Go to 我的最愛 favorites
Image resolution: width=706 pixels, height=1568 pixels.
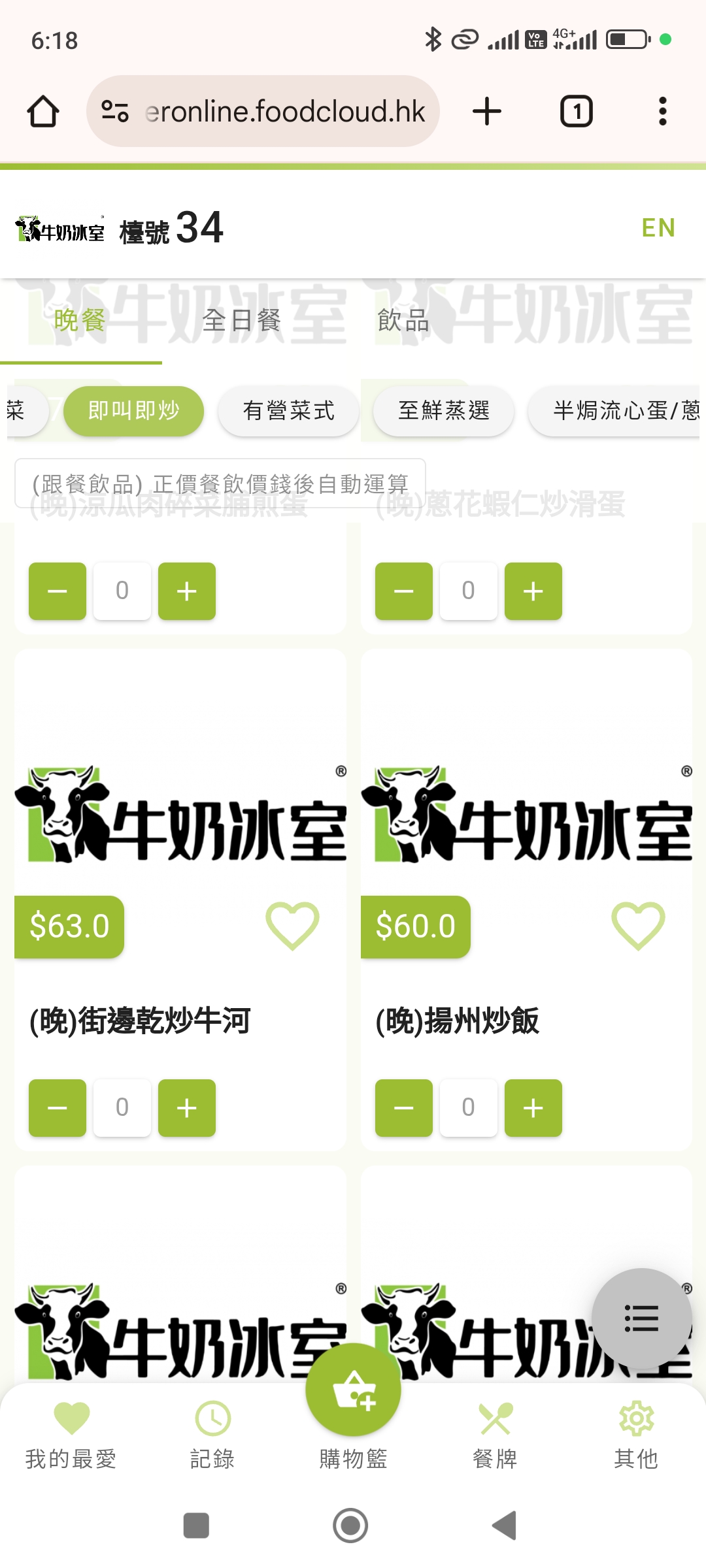(x=71, y=1435)
